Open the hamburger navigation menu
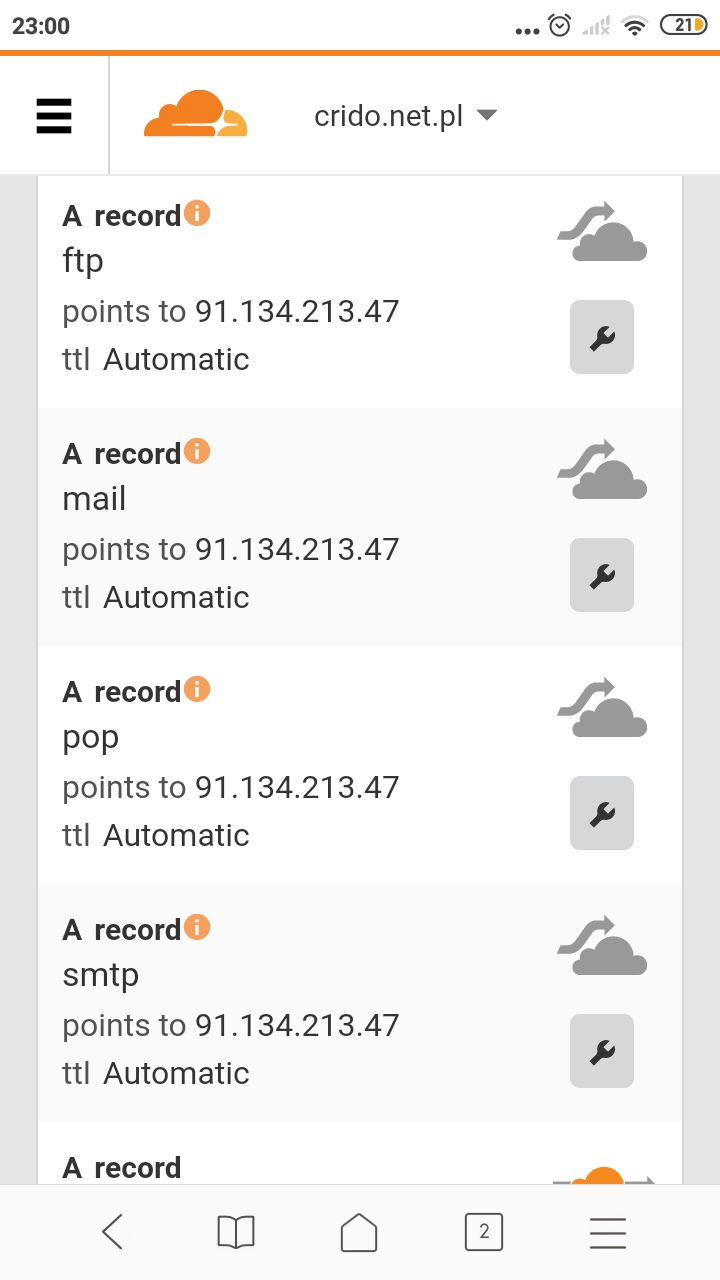Screen dimensions: 720x1280 coord(54,116)
